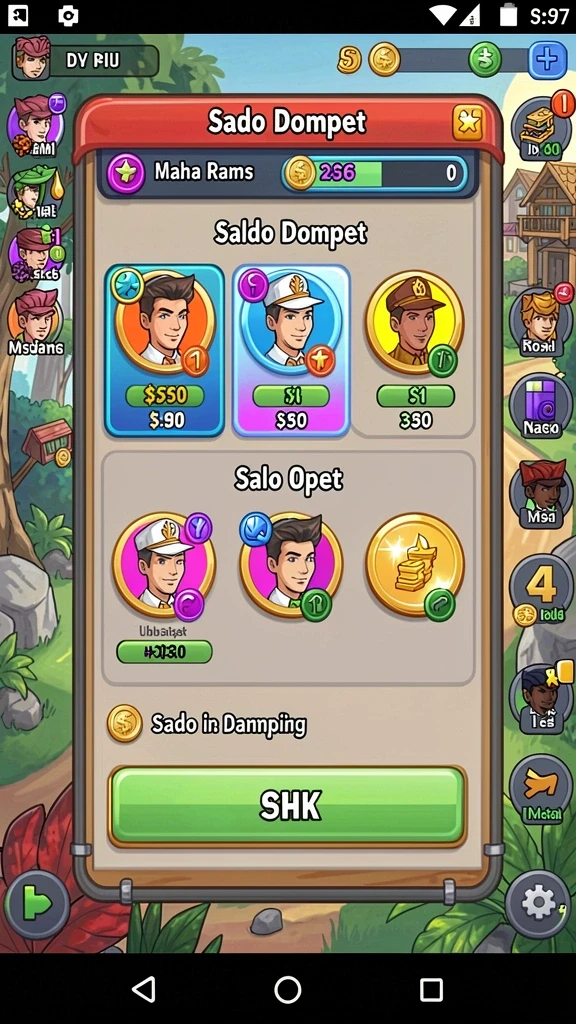Open the DY PIU player profile
Screen dimensions: 576x1024
(85, 61)
